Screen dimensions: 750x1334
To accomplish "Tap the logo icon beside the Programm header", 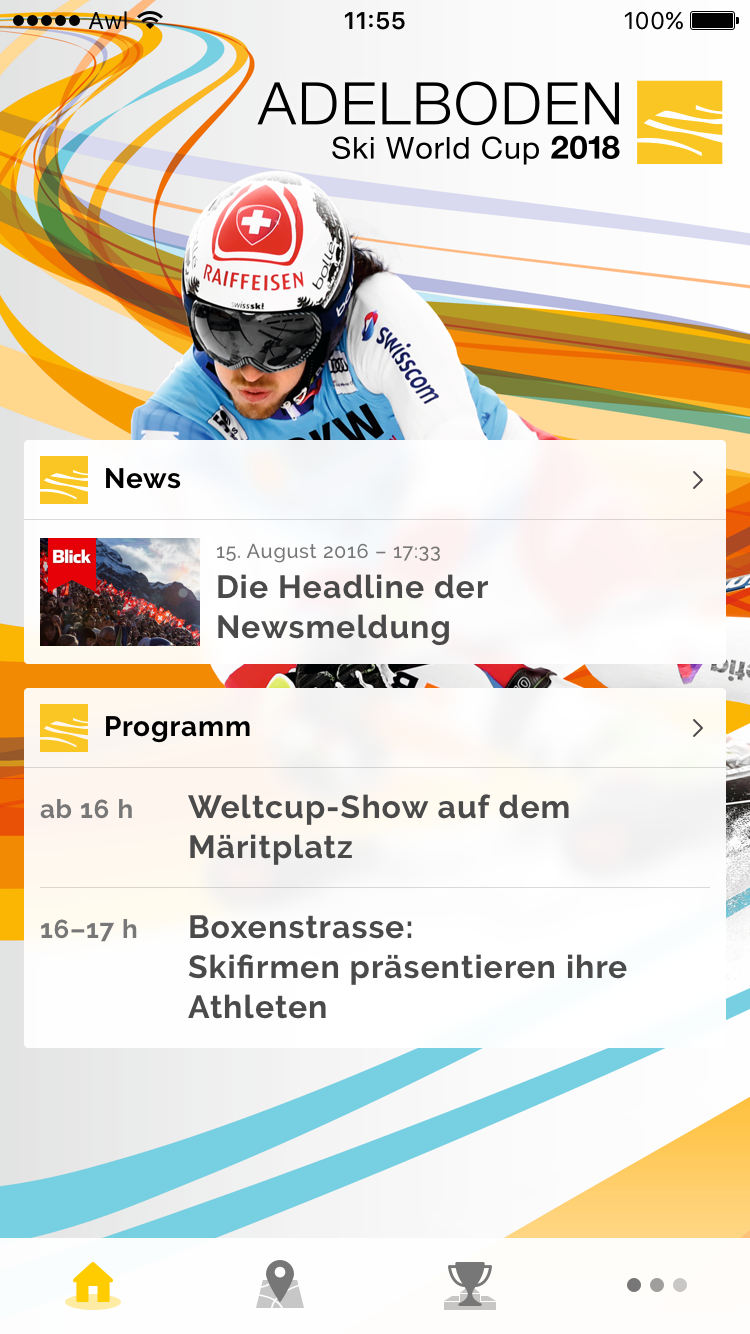I will click(x=62, y=727).
